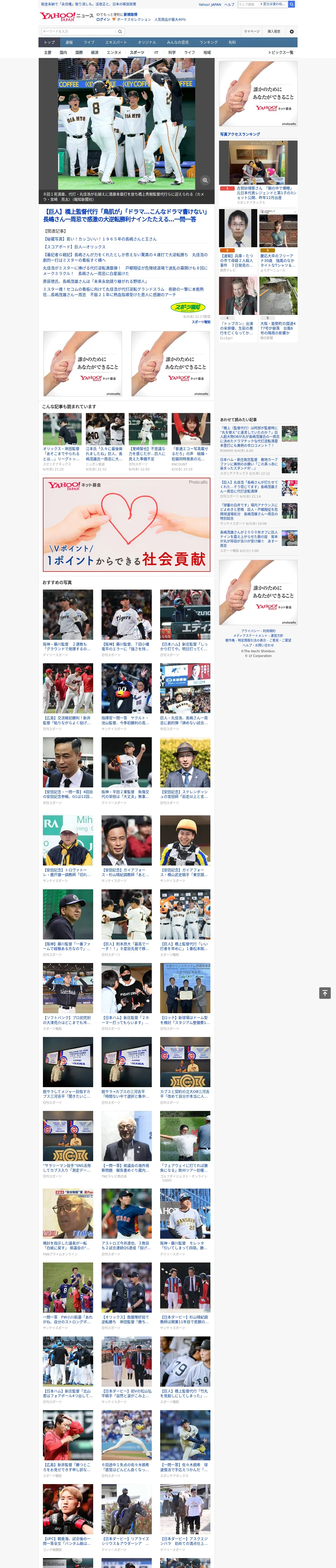The image size is (336, 1568).
Task: Open オリックス・岸田監督 related article thumbnail
Action: [62, 429]
